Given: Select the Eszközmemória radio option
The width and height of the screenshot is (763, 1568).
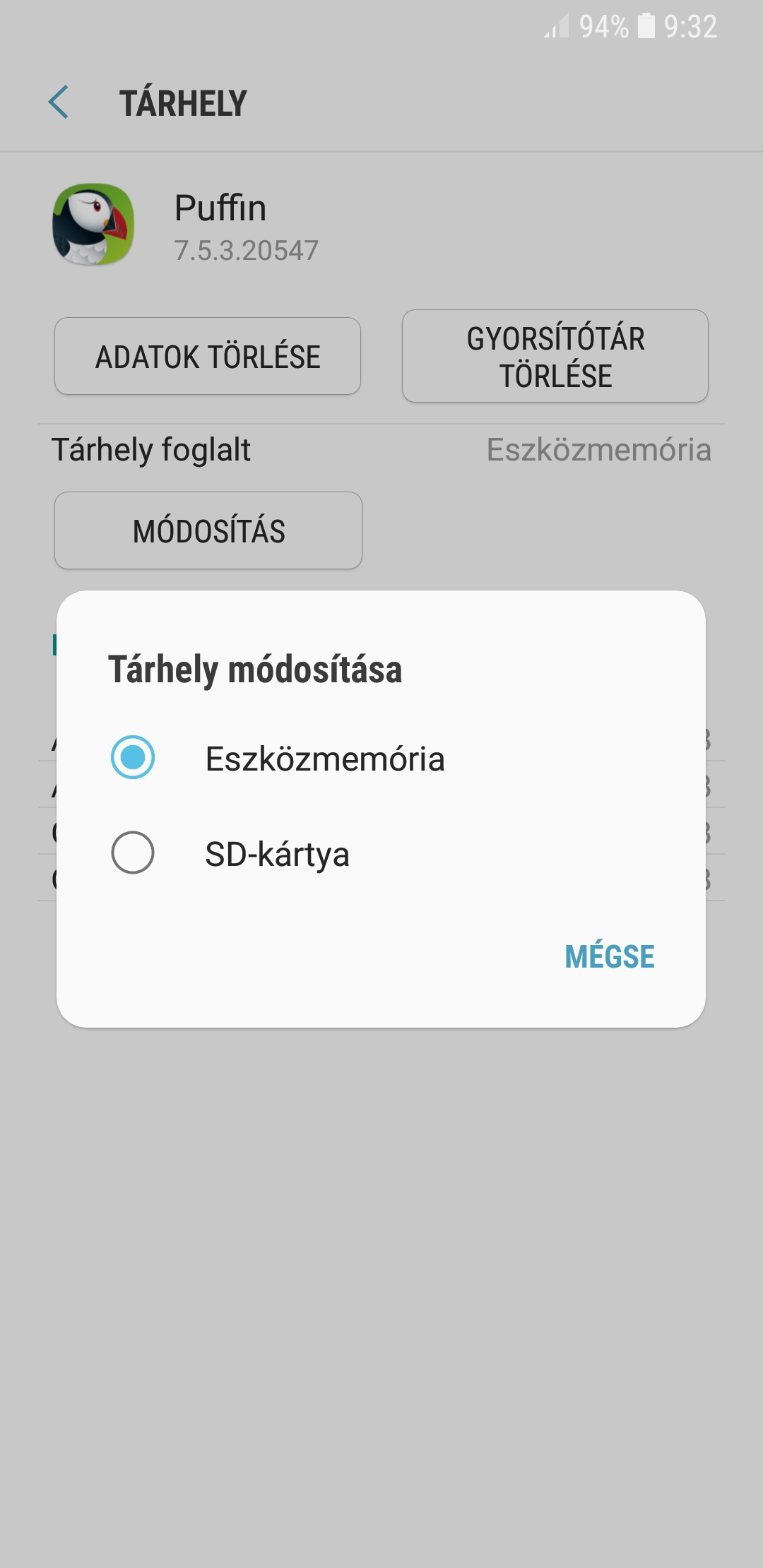Looking at the screenshot, I should tap(381, 758).
